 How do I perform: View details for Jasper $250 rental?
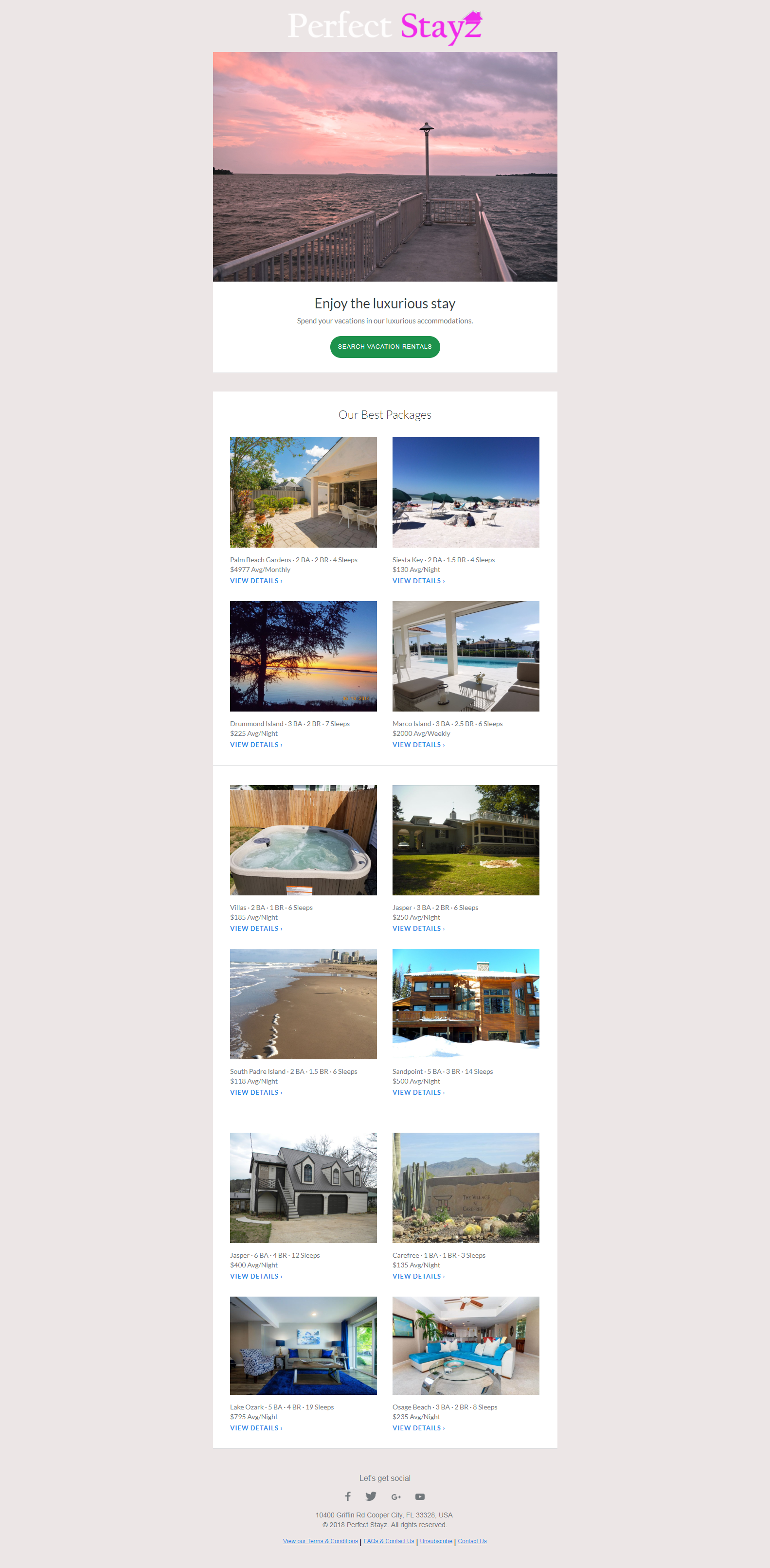tap(418, 928)
